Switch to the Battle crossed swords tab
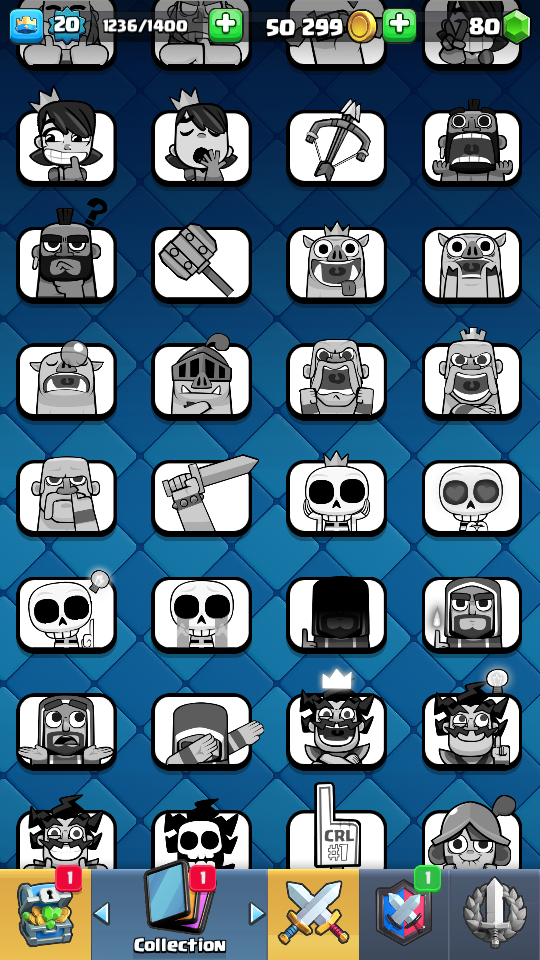 click(313, 914)
